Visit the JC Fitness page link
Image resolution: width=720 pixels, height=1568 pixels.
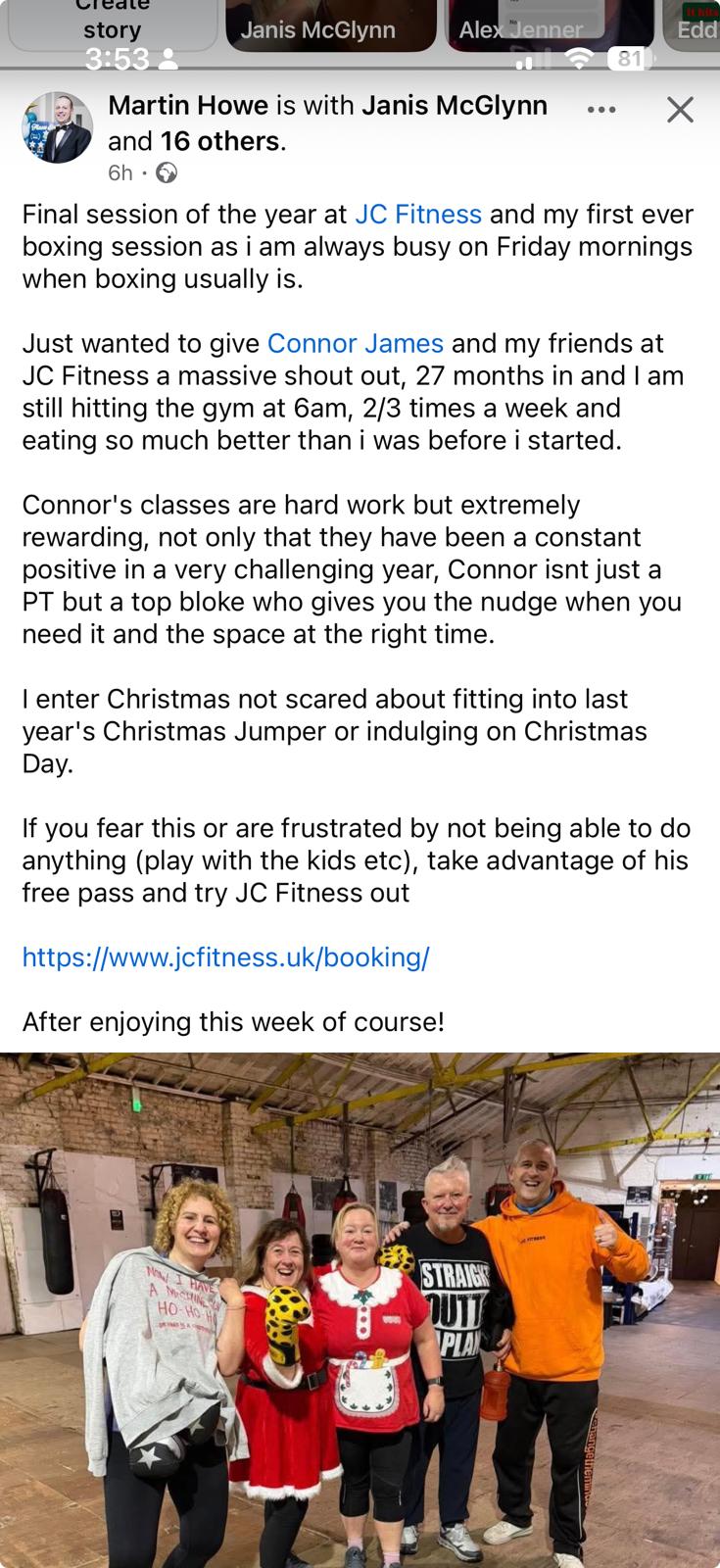point(418,215)
